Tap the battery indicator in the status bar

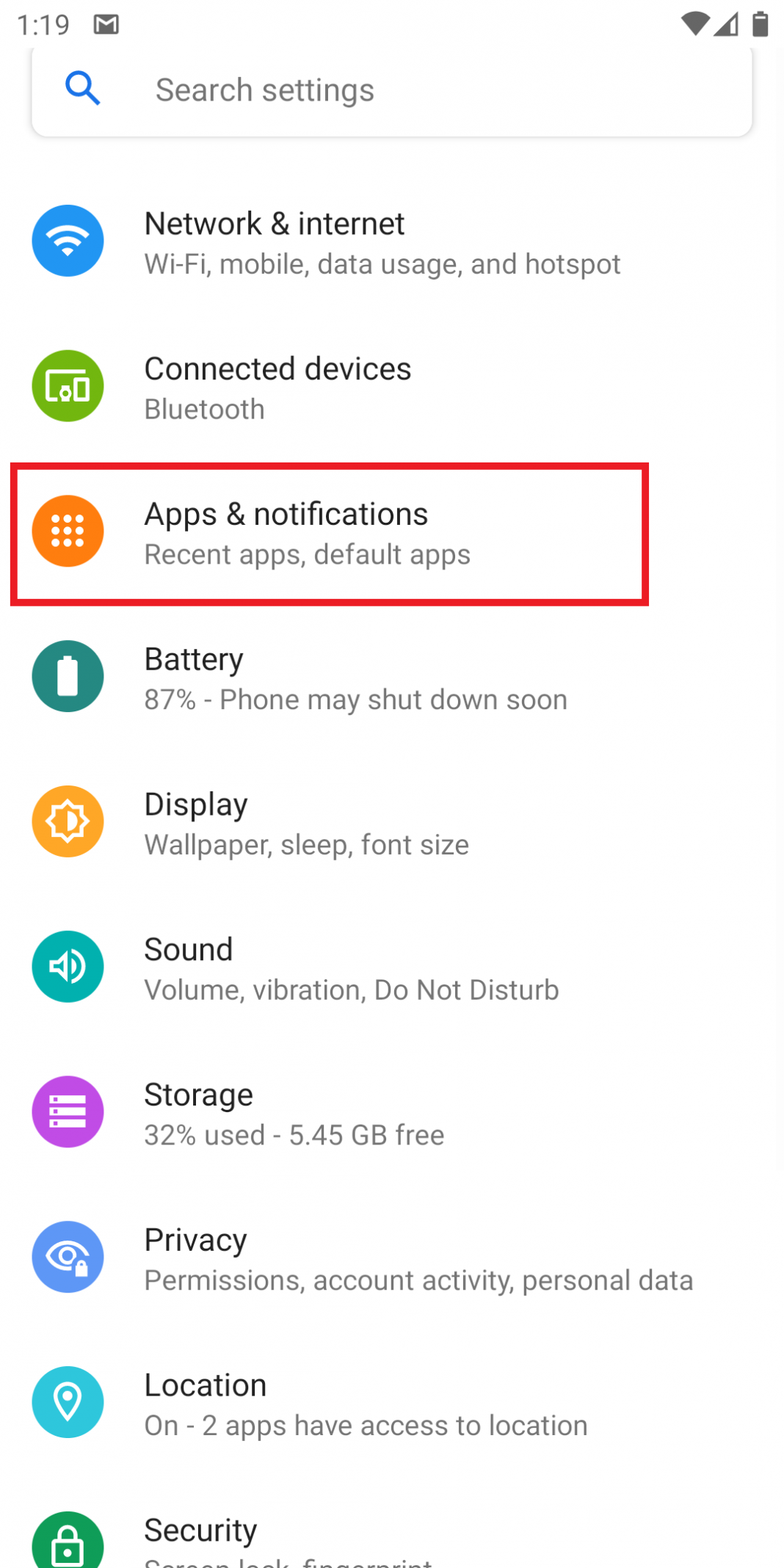click(760, 23)
